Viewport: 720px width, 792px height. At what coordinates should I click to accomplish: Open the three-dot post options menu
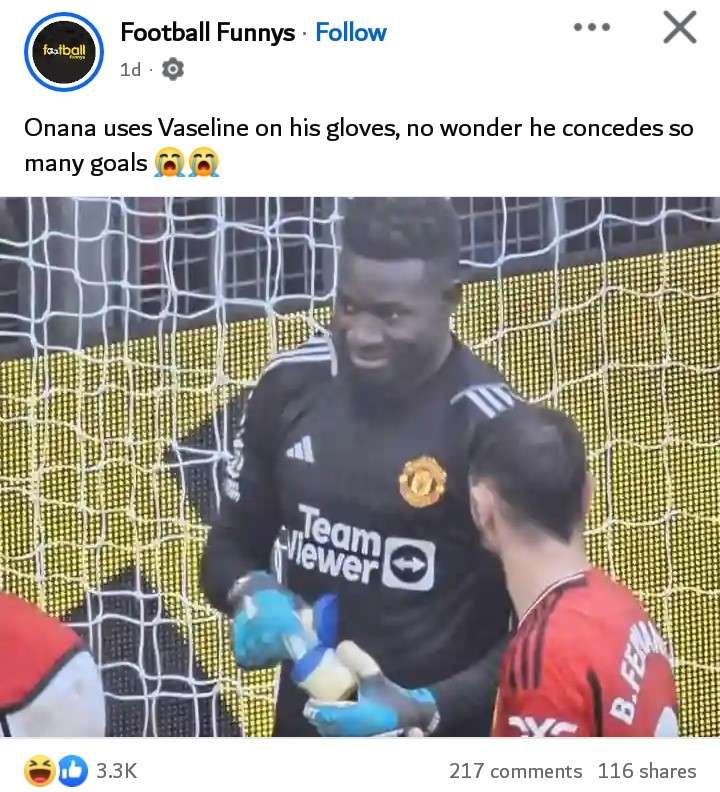click(591, 27)
